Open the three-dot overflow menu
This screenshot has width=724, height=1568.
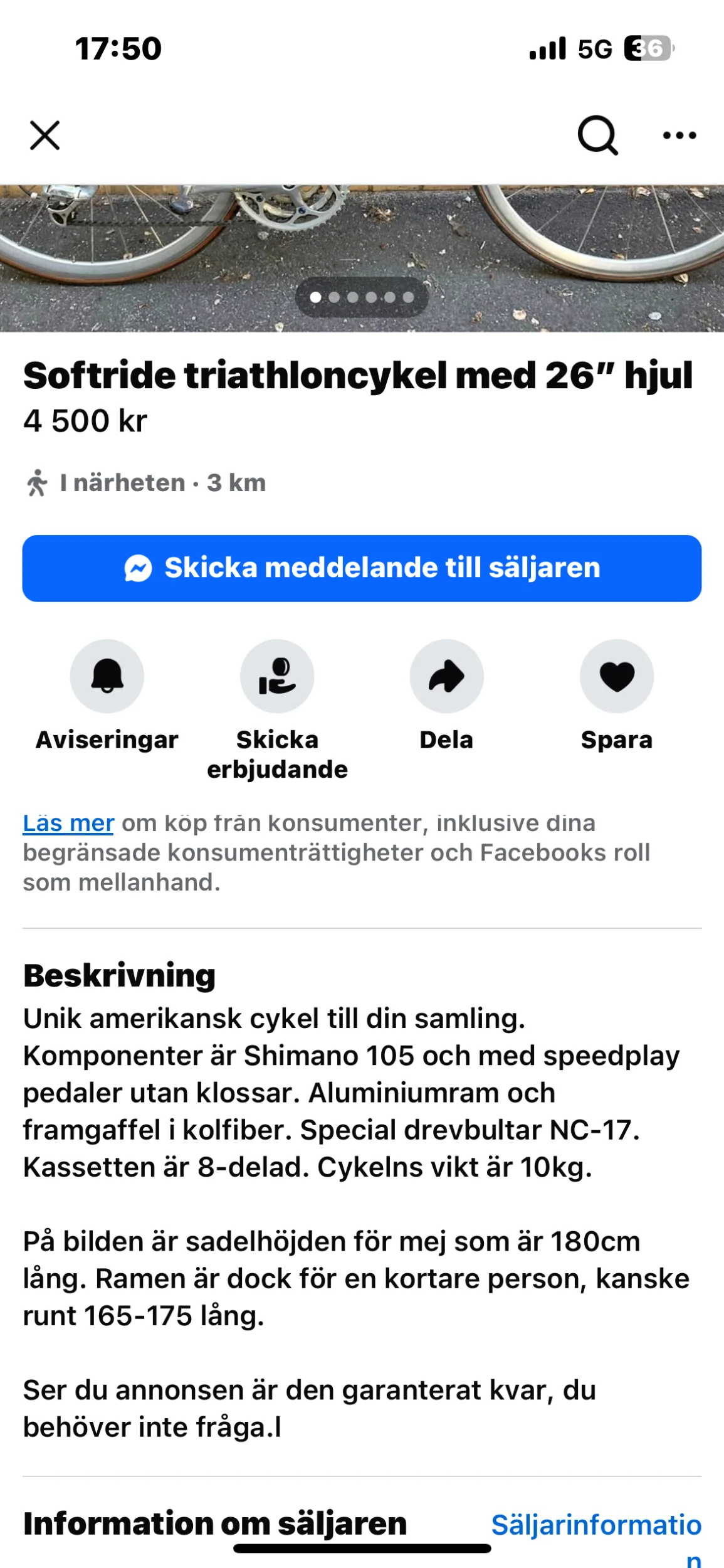coord(679,135)
